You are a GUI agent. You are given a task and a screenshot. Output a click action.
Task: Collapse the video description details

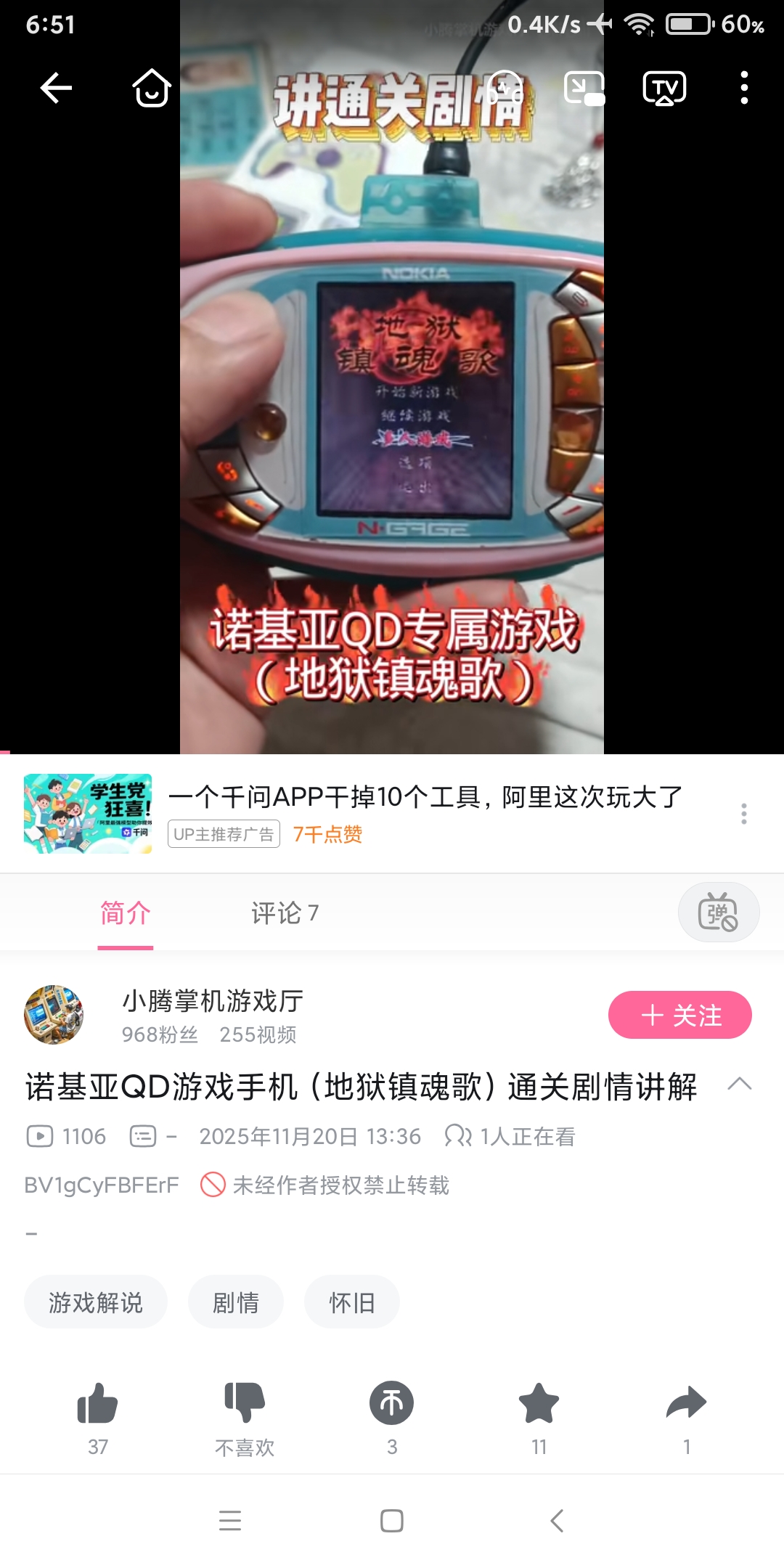[x=739, y=1085]
